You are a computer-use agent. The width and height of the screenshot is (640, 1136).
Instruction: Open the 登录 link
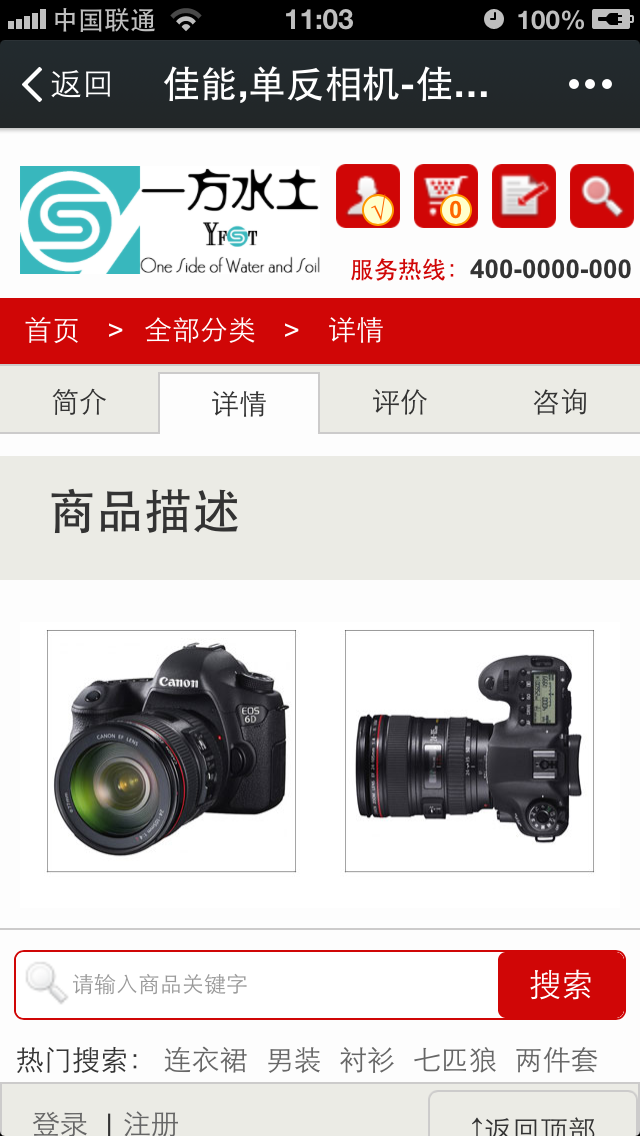point(60,1122)
